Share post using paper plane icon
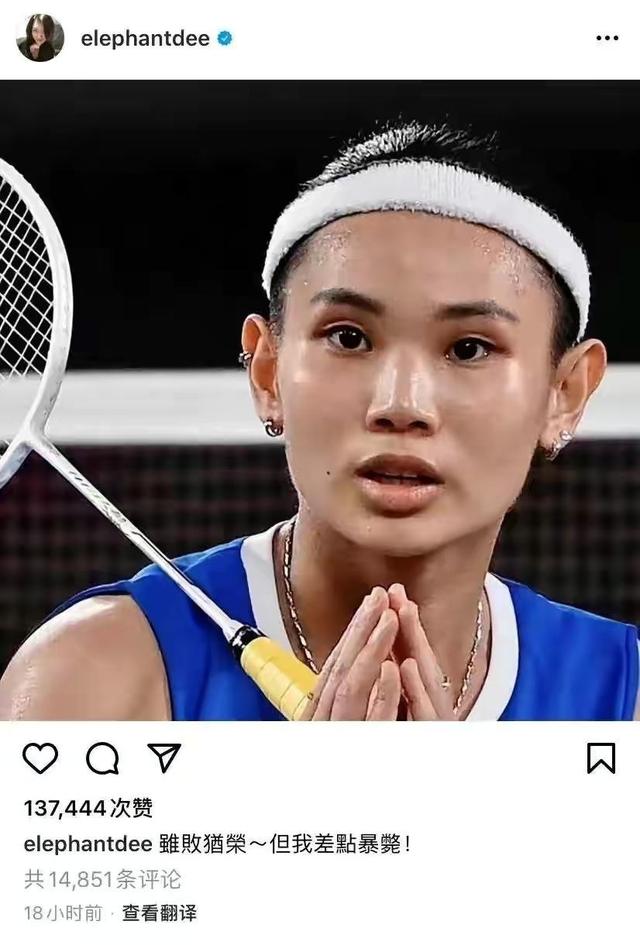The image size is (640, 945). [x=164, y=758]
